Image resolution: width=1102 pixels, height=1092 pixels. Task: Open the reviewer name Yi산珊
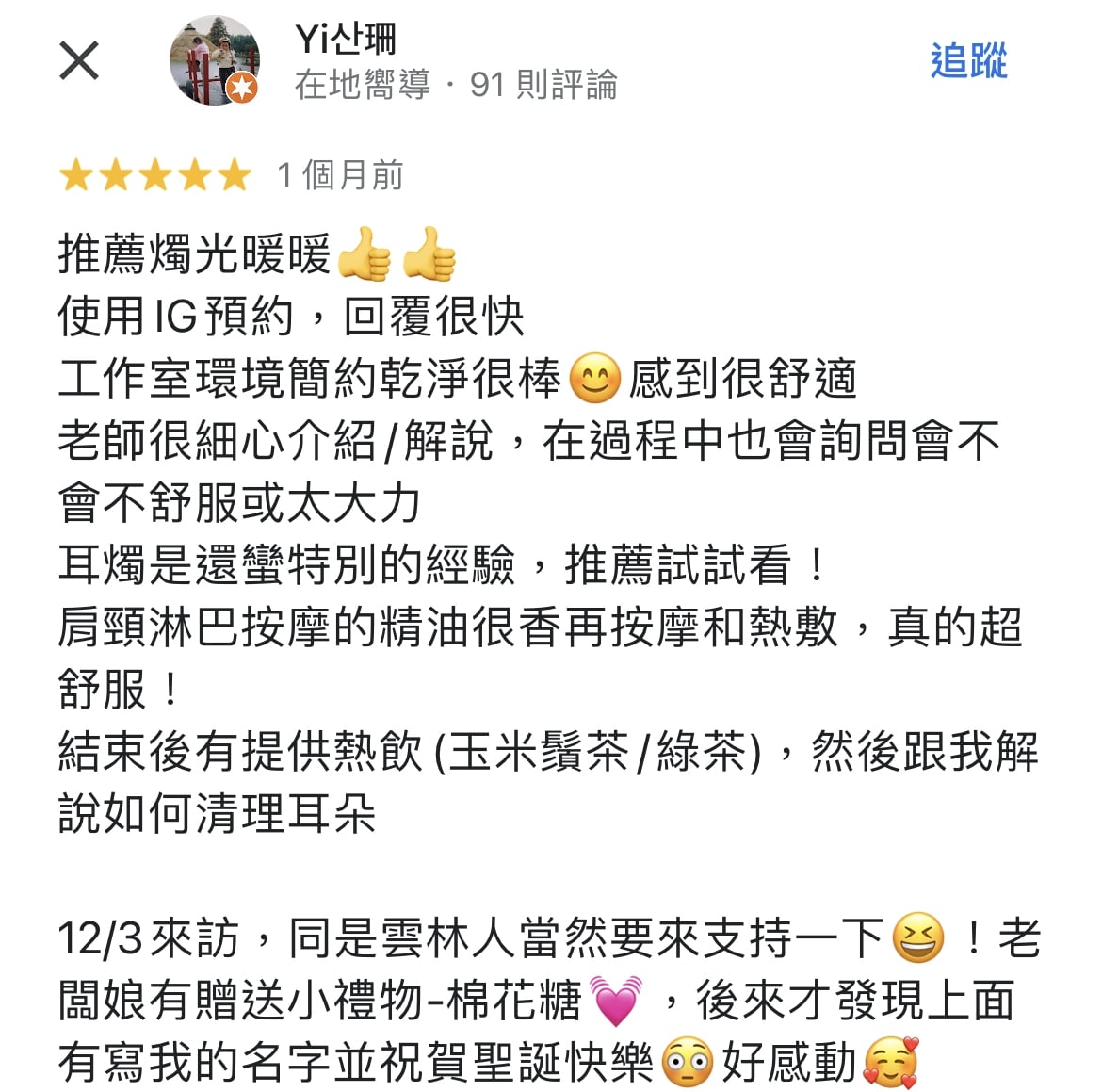[x=345, y=40]
